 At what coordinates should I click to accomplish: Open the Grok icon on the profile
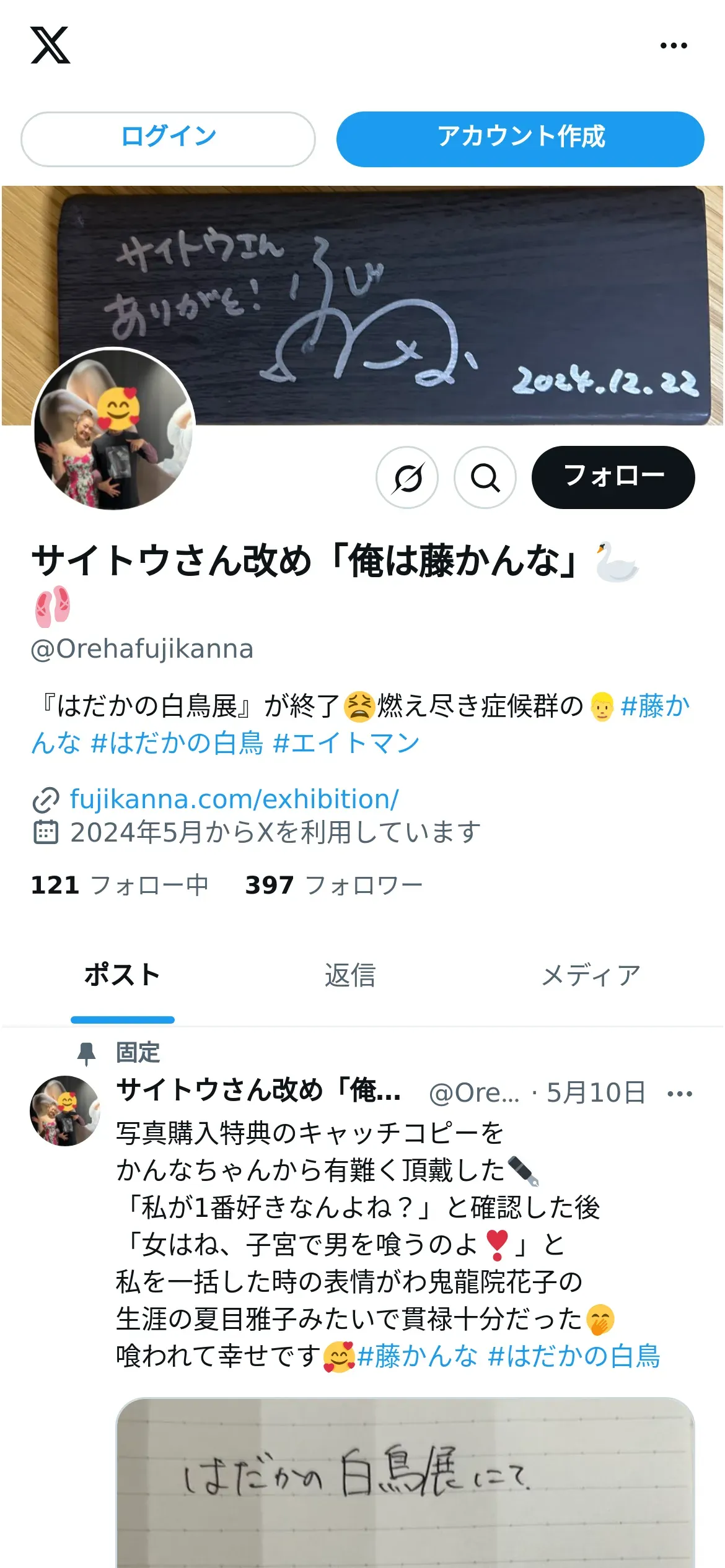click(407, 477)
